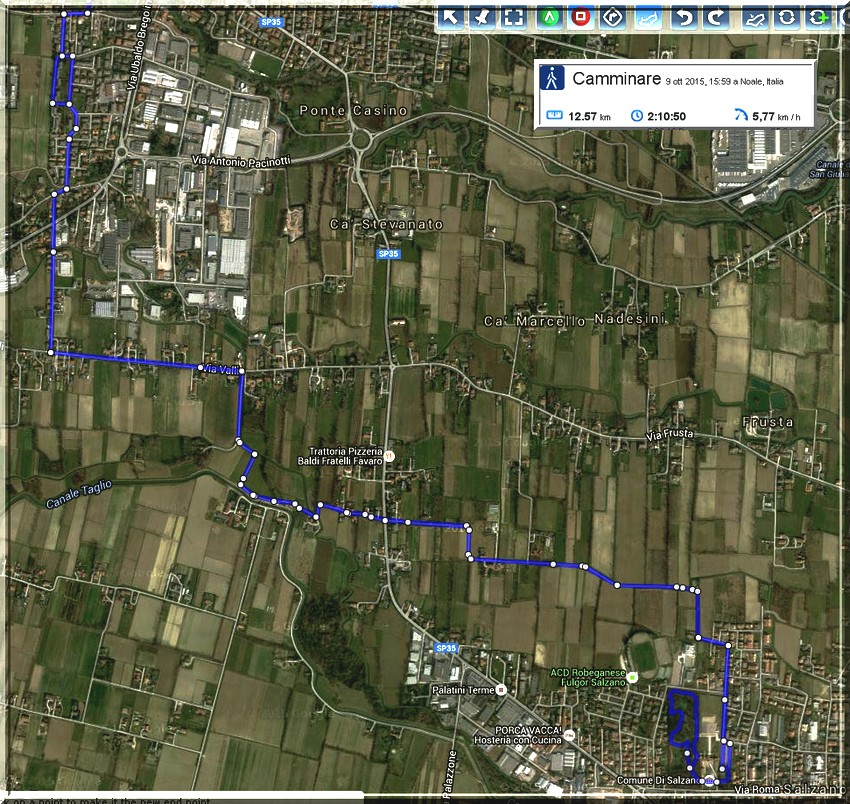Tap the reverse route loop icon
The image size is (850, 804).
(787, 17)
